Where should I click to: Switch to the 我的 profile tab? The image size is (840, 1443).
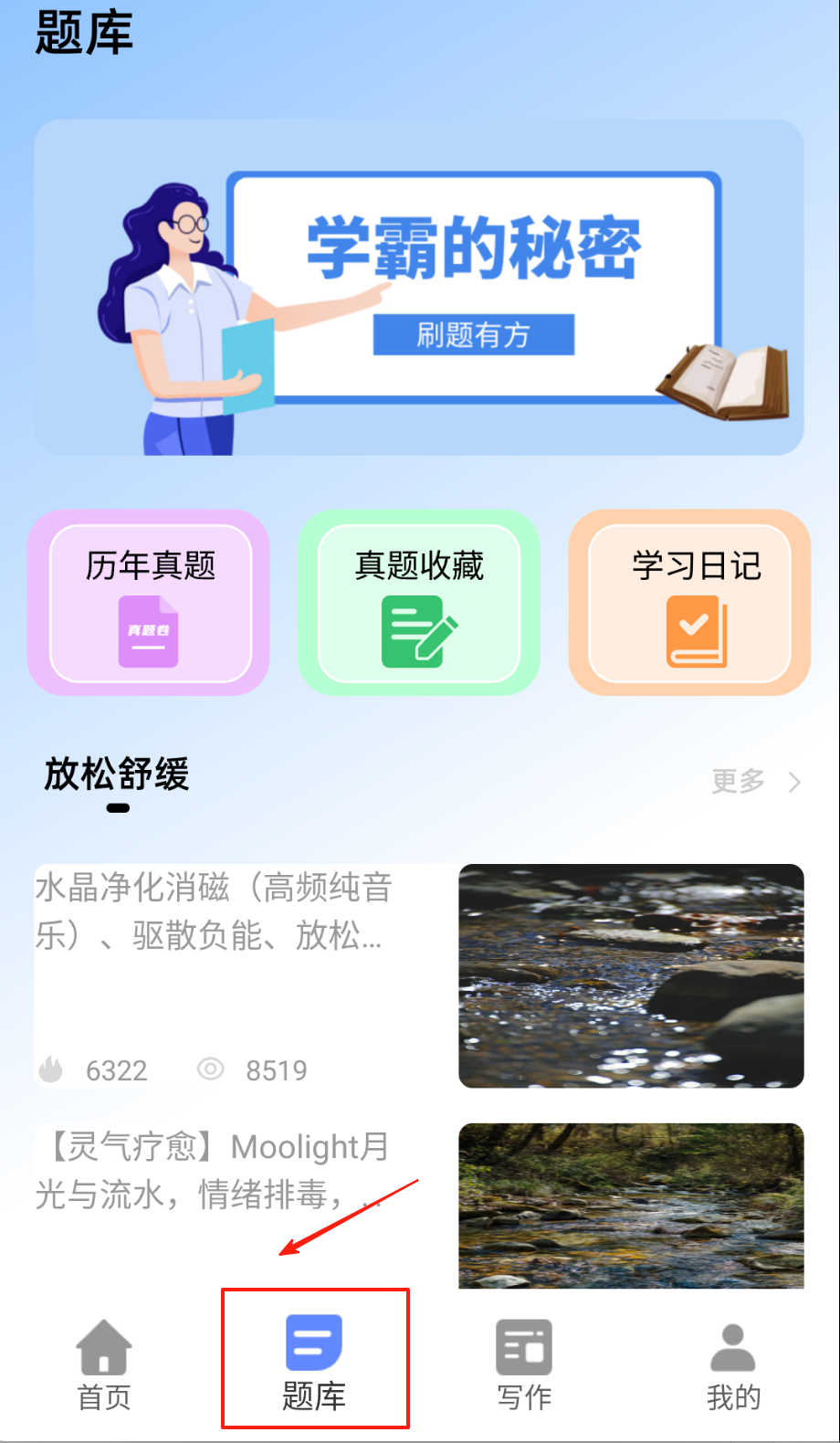pyautogui.click(x=733, y=1364)
